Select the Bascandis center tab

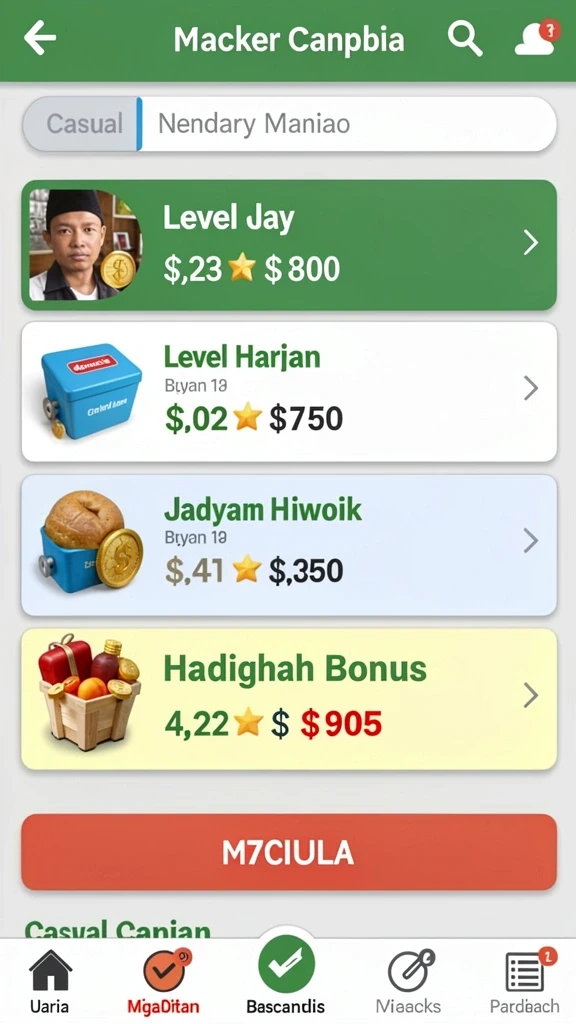(x=286, y=976)
